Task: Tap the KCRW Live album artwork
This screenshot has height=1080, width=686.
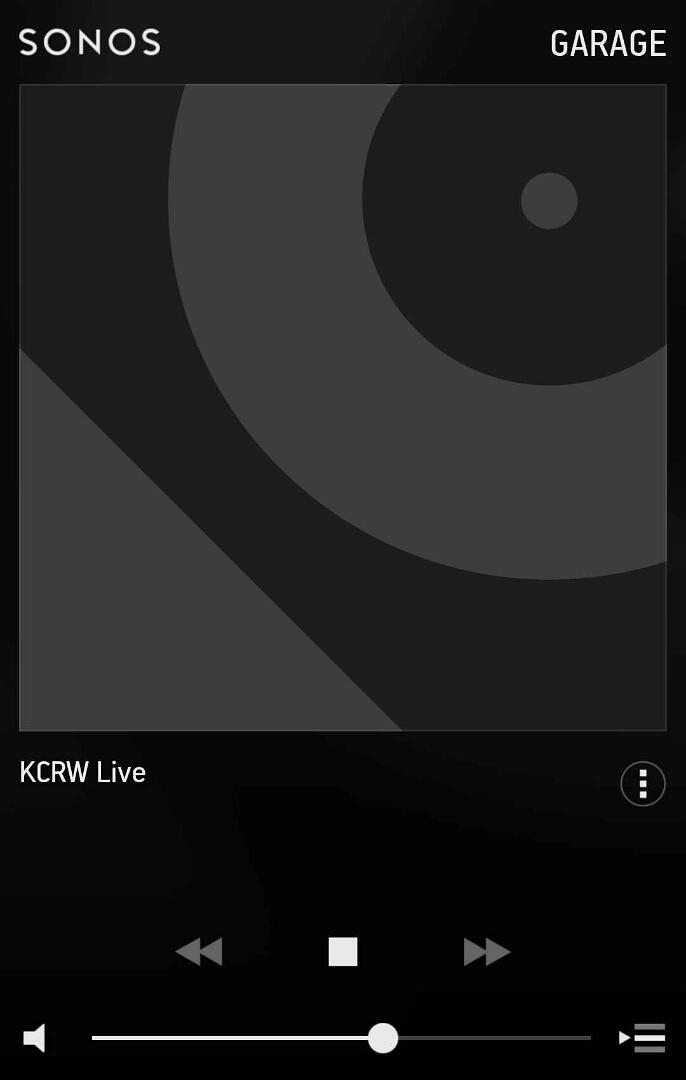Action: [343, 408]
